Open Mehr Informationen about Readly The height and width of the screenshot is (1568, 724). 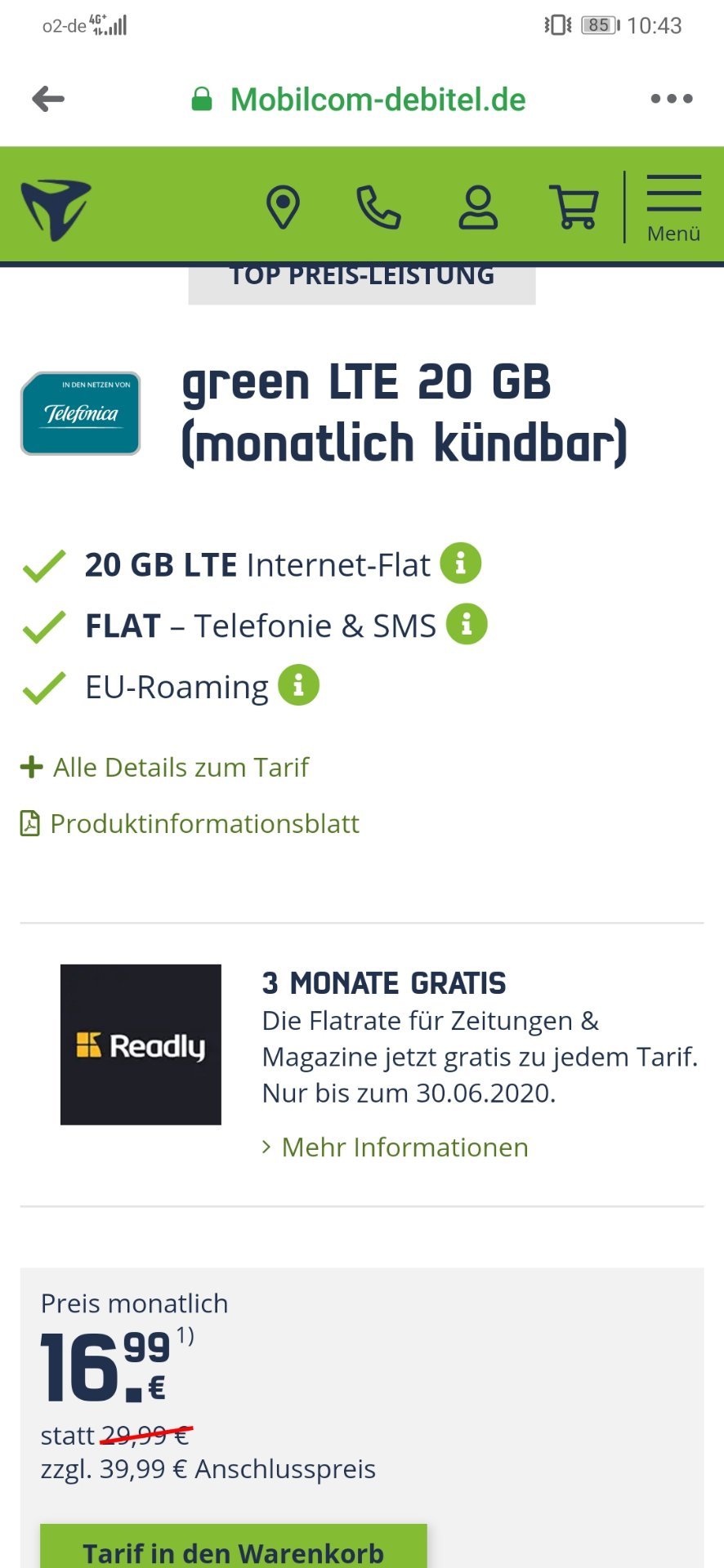[396, 1147]
